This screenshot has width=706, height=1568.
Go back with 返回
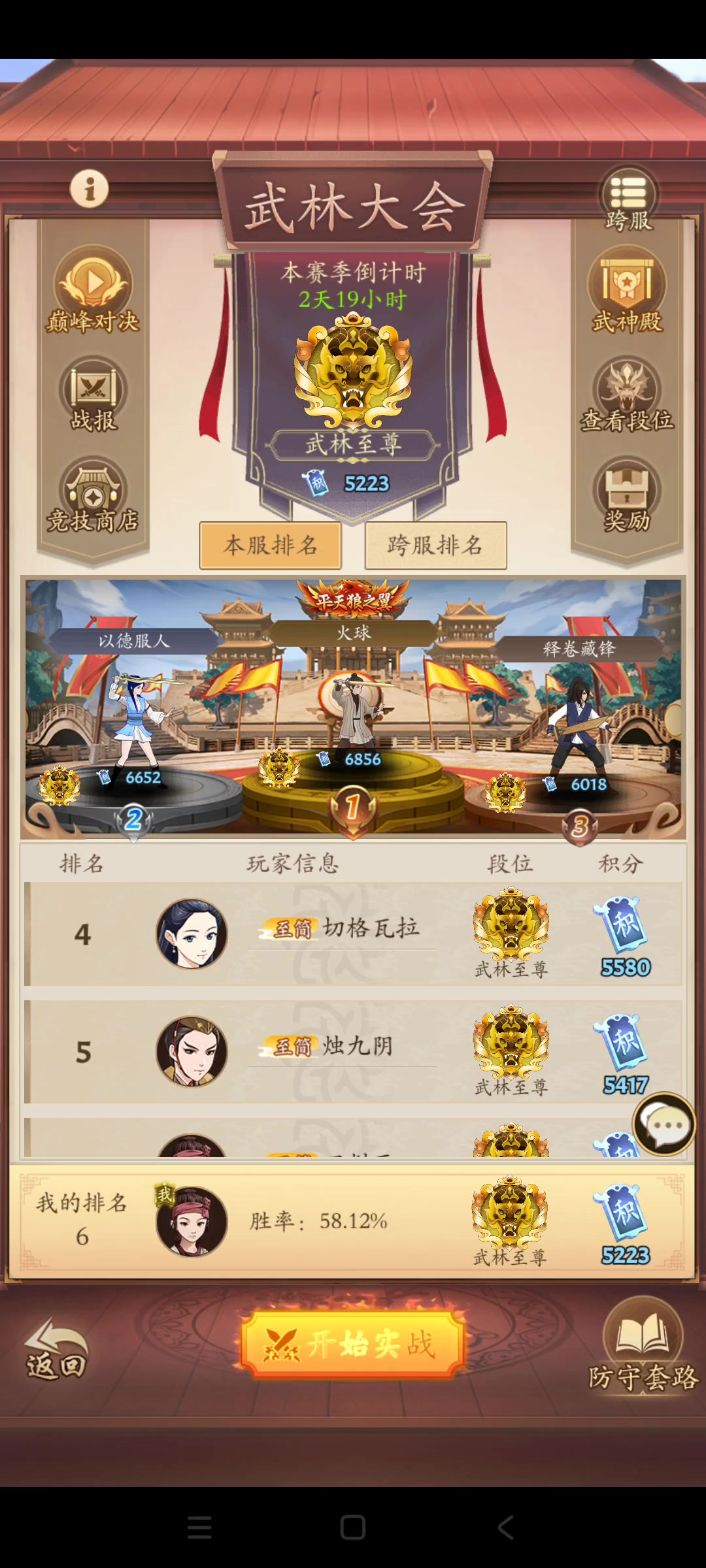point(56,1350)
